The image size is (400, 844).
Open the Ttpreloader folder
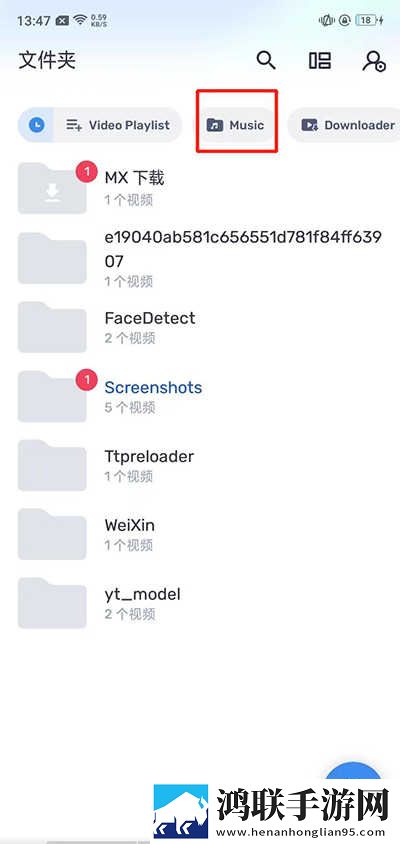[x=200, y=465]
